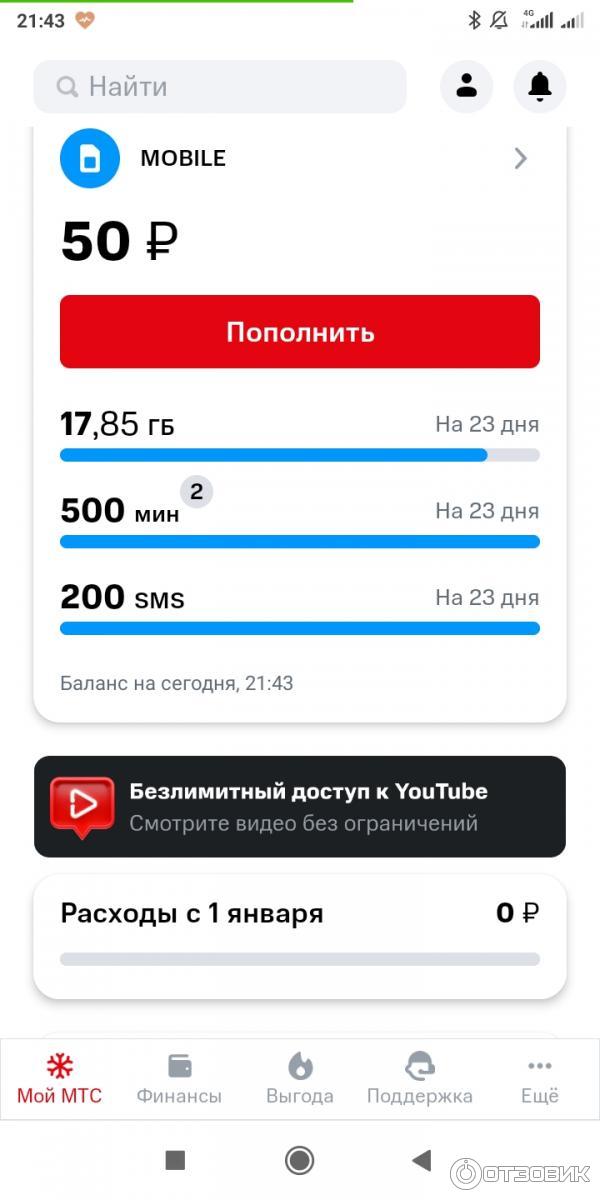Viewport: 600px width, 1200px height.
Task: View the 200 SMS balance
Action: click(x=122, y=598)
